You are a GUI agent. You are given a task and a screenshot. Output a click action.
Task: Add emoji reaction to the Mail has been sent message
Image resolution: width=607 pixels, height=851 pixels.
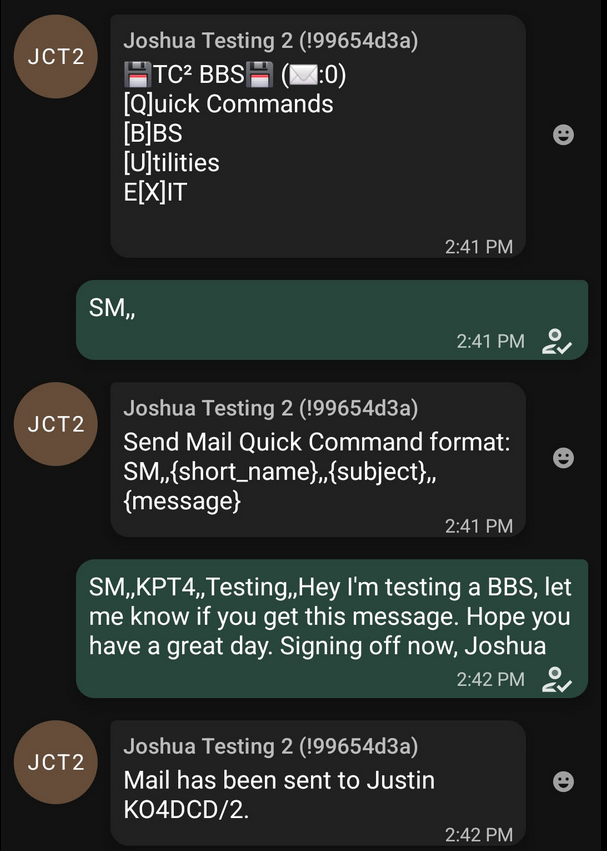(x=564, y=780)
